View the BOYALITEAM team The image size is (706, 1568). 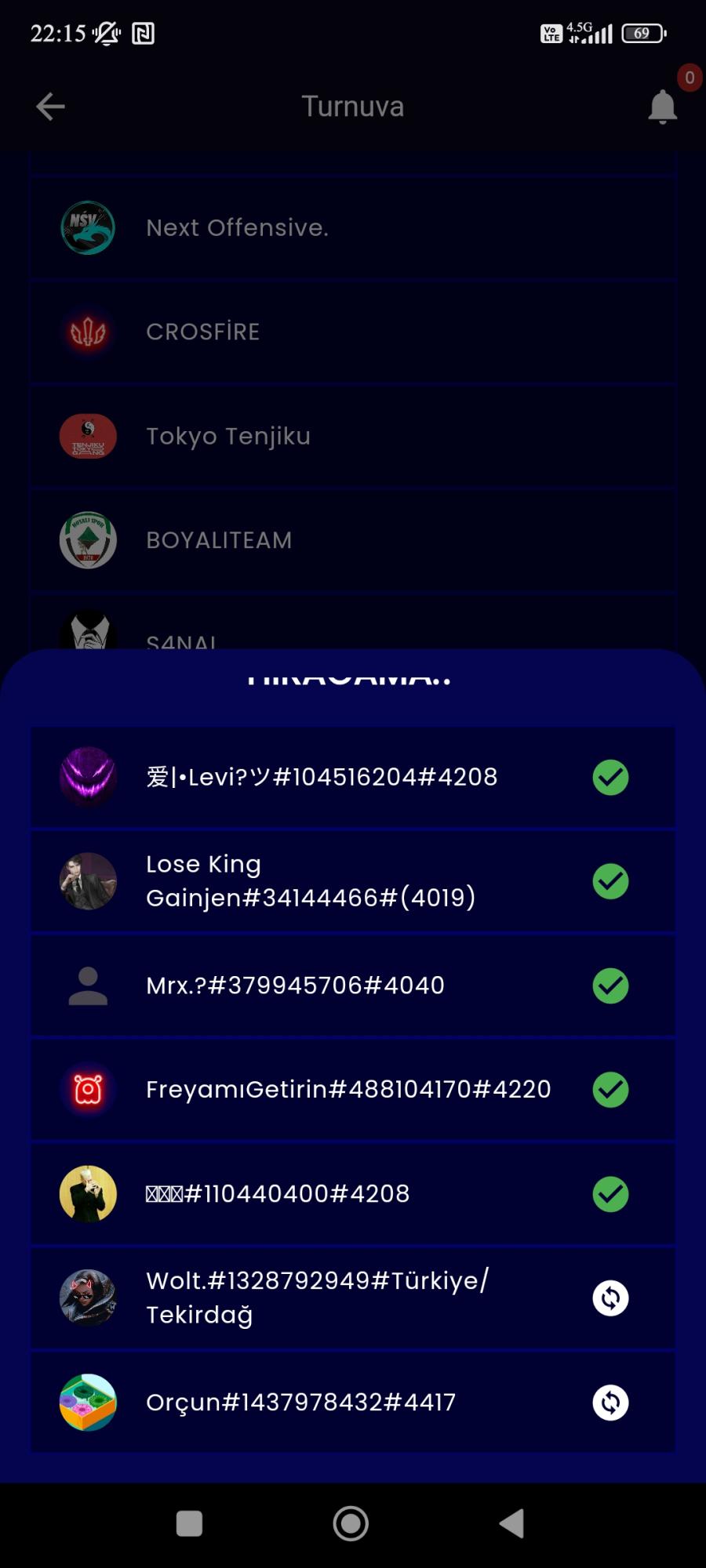pos(353,541)
